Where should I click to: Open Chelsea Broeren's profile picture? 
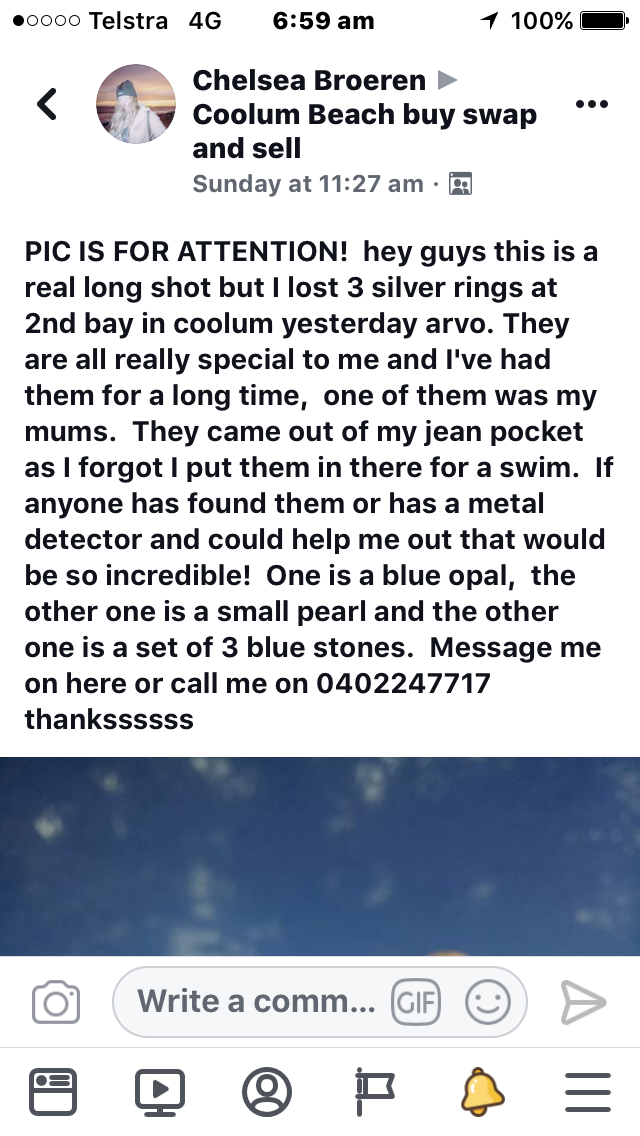[x=136, y=104]
